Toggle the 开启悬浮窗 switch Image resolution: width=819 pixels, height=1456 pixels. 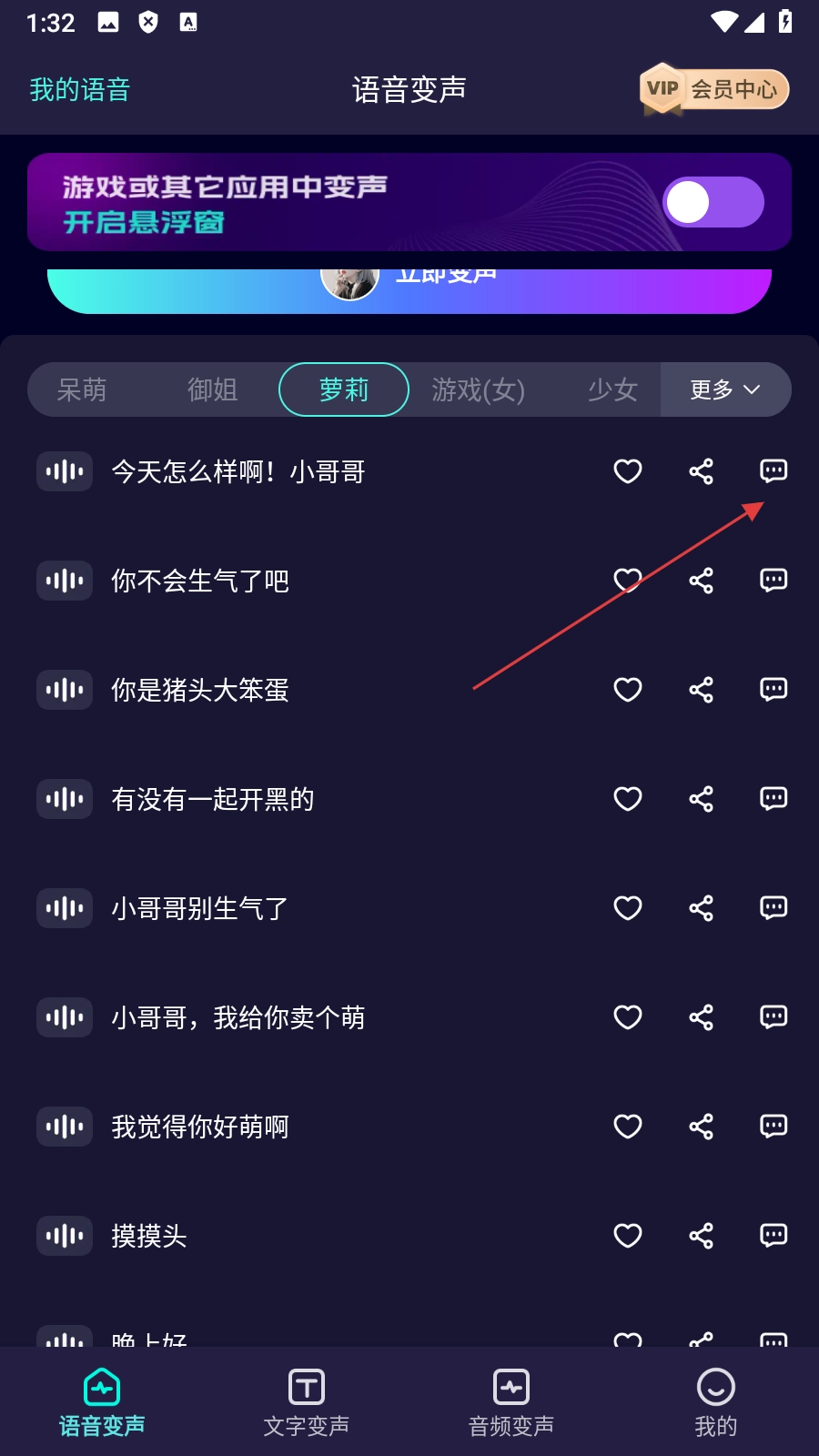[x=713, y=202]
